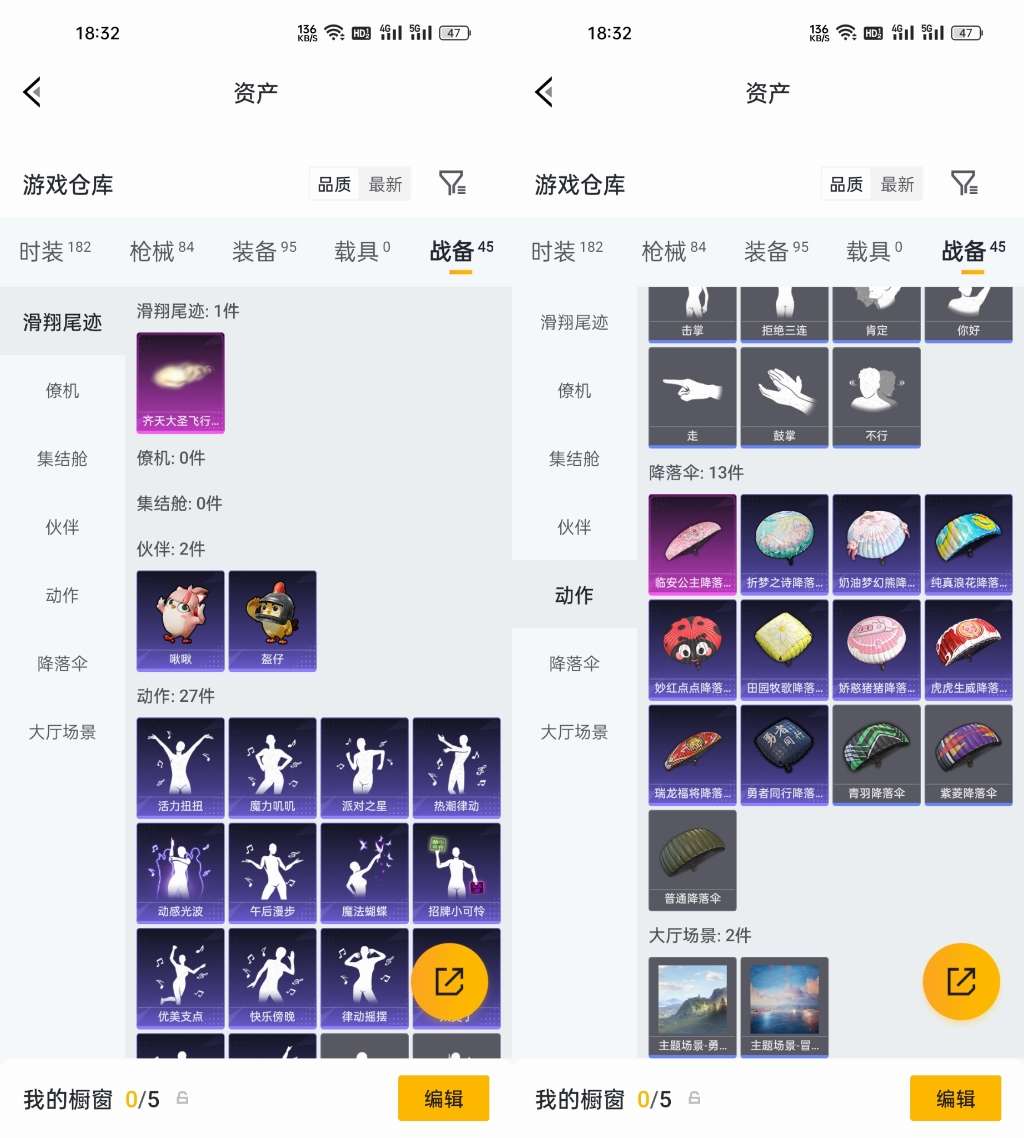This screenshot has height=1138, width=1024.
Task: Select the 啾啾 companion pet
Action: coord(180,621)
